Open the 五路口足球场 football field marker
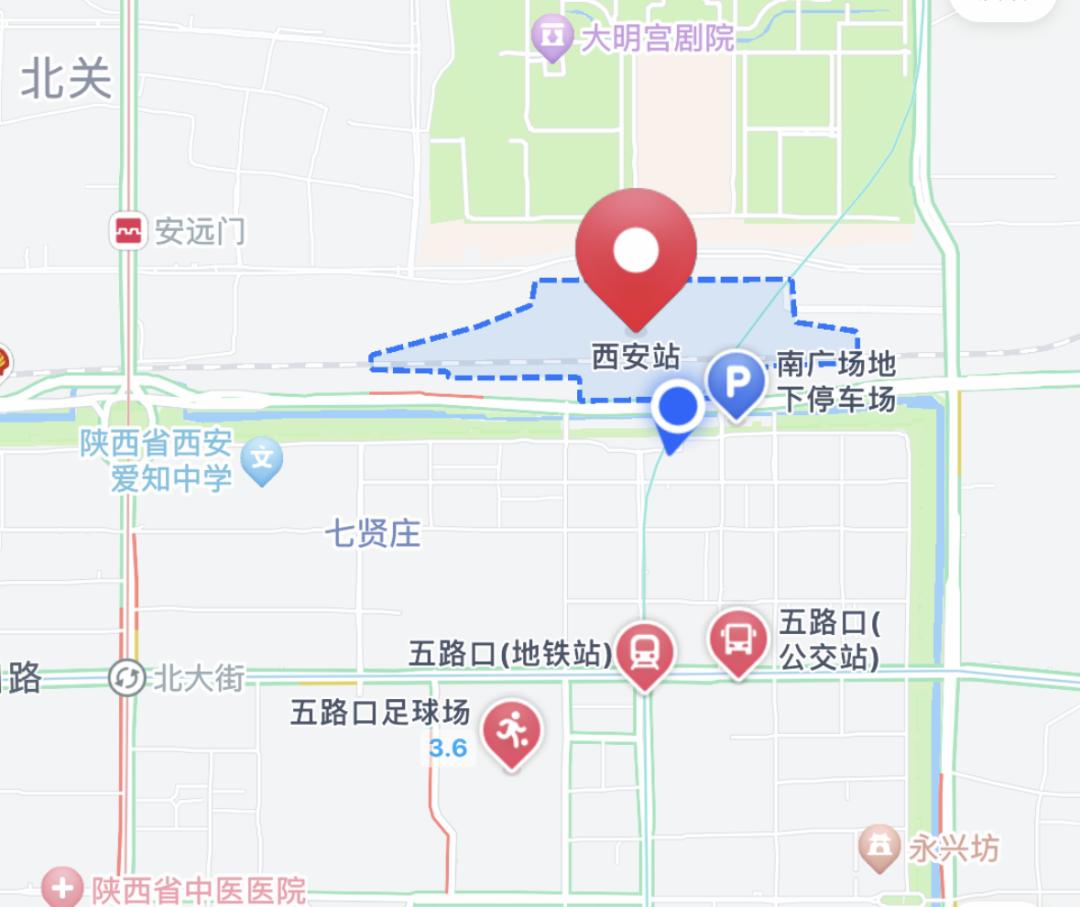The height and width of the screenshot is (907, 1080). click(513, 732)
